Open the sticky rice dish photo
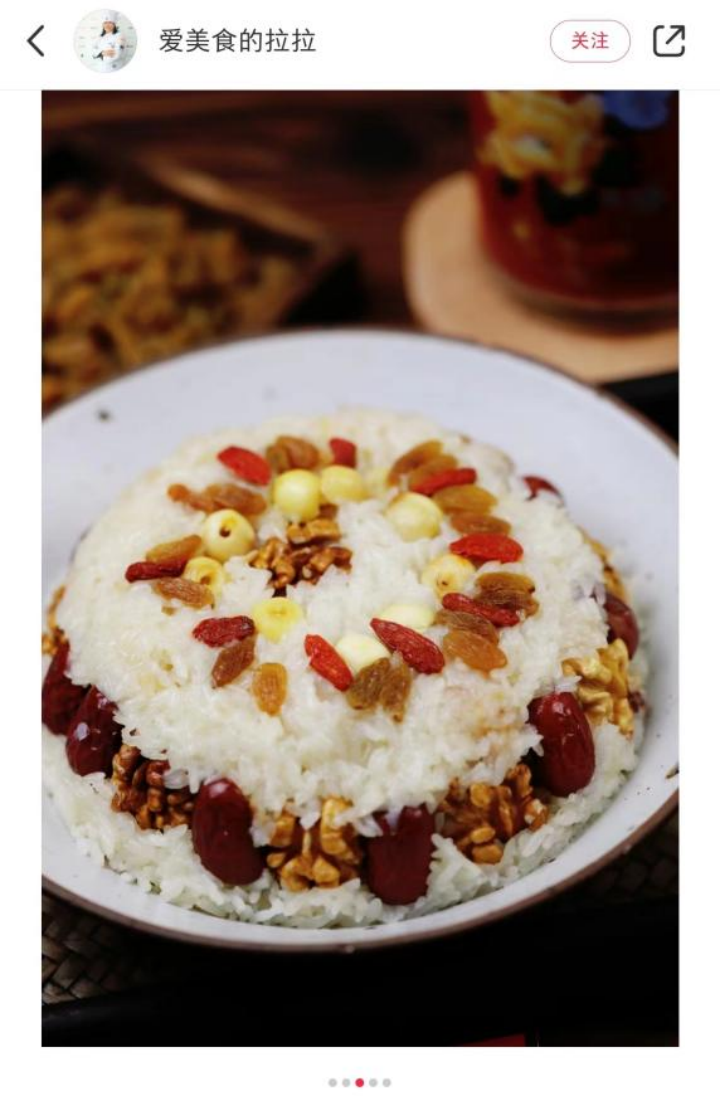 click(x=360, y=568)
